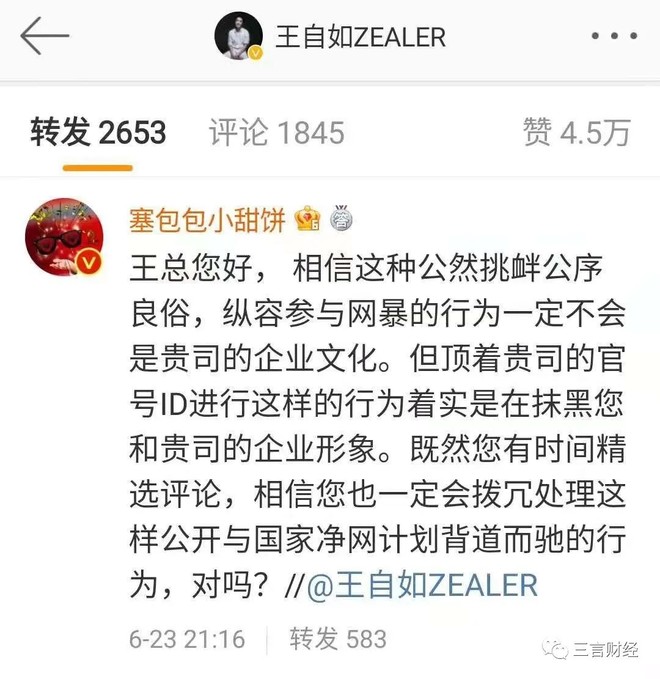
Task: Go back using the arrow
Action: tap(44, 38)
